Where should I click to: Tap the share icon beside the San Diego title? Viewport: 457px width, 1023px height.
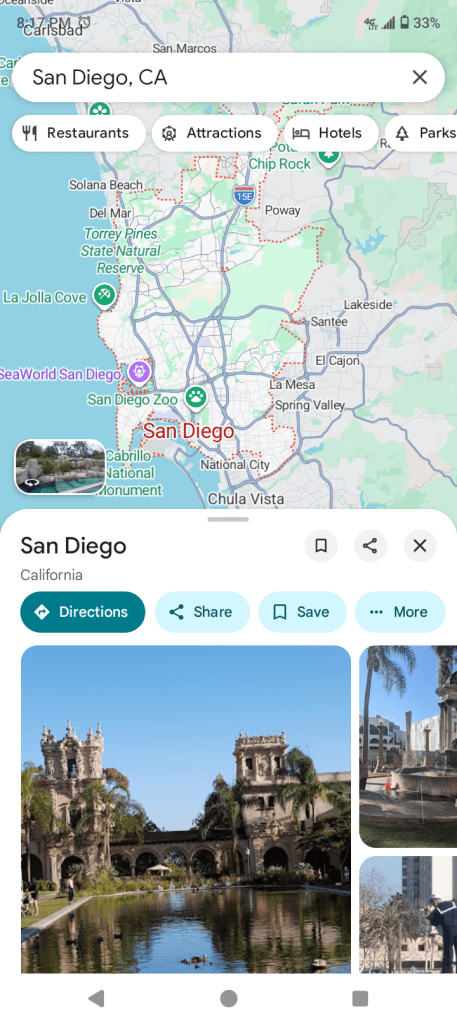[370, 545]
